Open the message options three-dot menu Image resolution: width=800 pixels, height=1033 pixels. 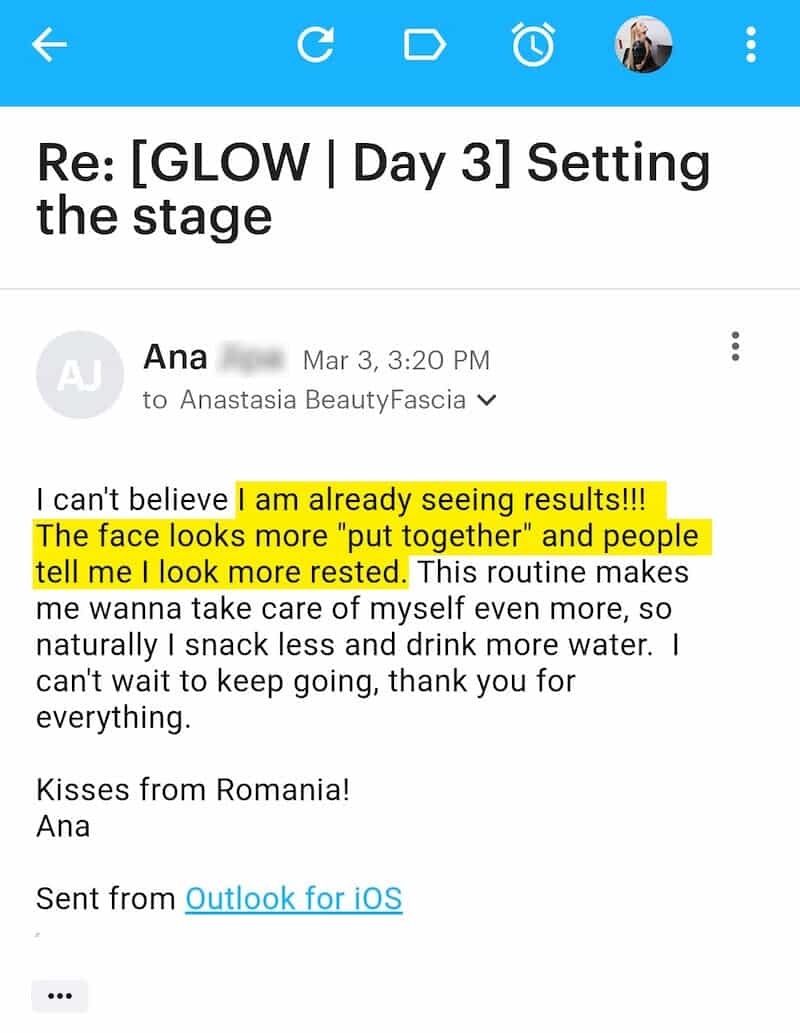(x=735, y=347)
